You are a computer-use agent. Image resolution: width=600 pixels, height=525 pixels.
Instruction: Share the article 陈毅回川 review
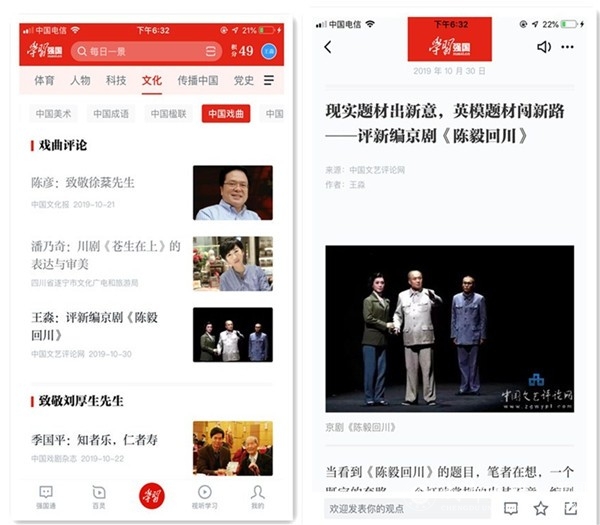[571, 509]
